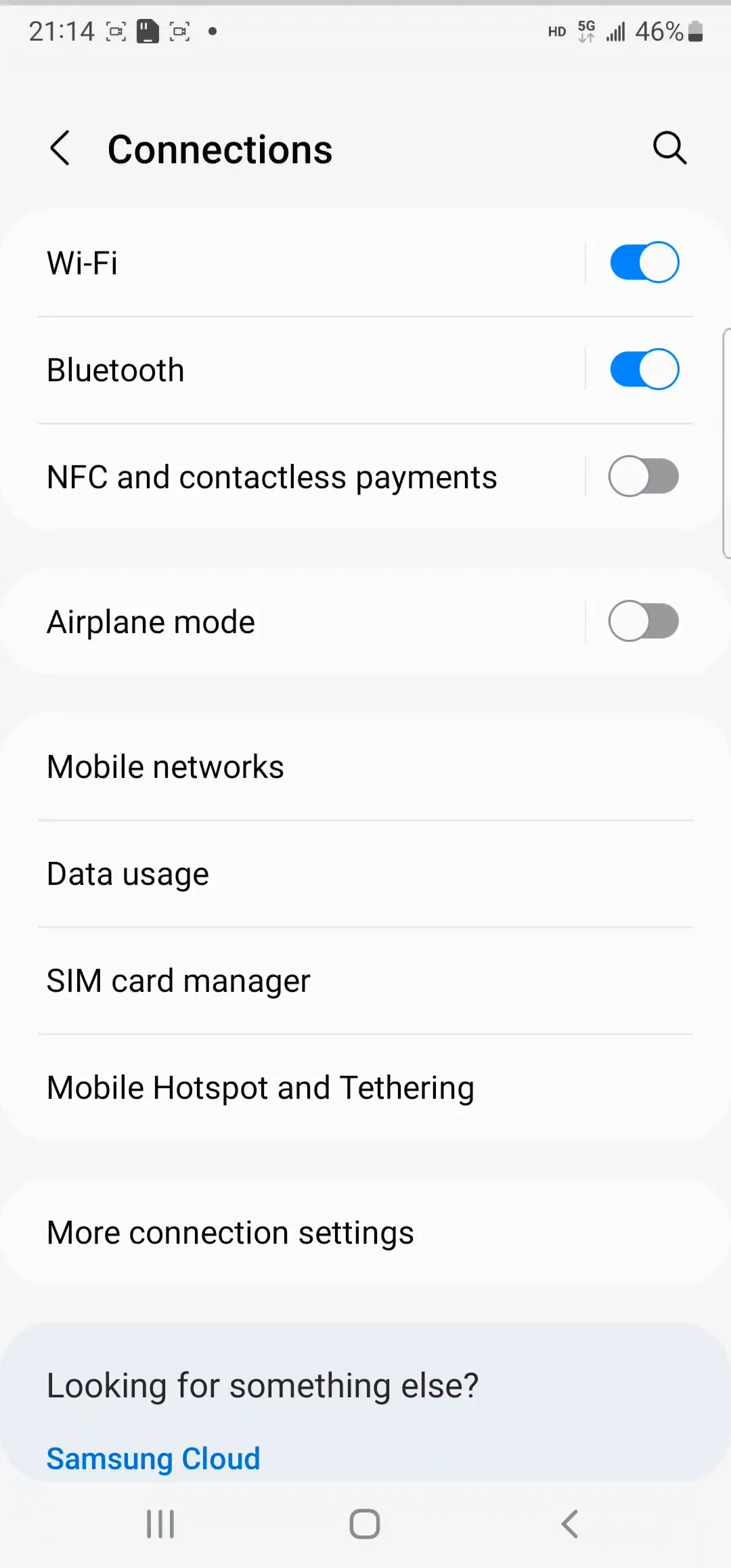731x1568 pixels.
Task: Turn off the Wi-Fi switch
Action: pyautogui.click(x=644, y=263)
